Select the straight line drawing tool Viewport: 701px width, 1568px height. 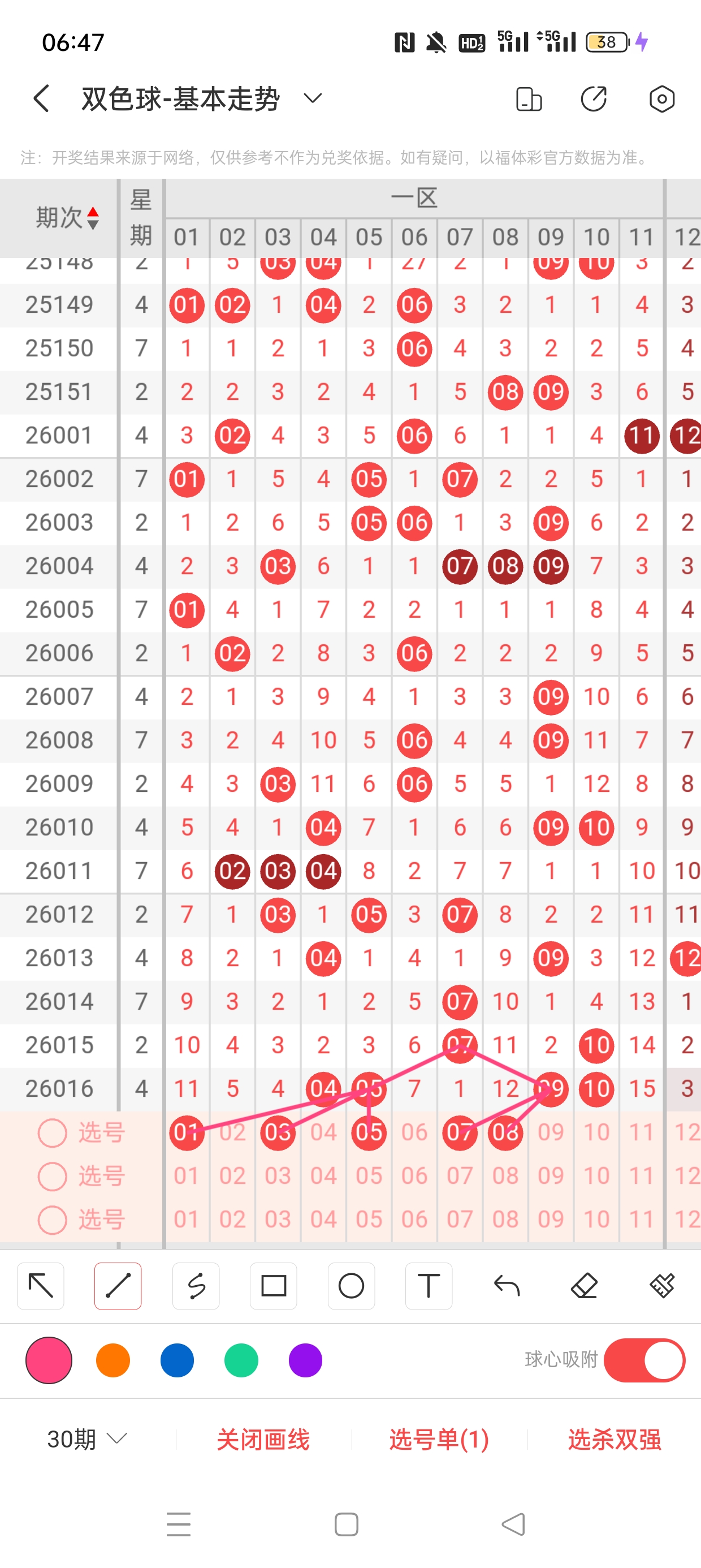point(118,1286)
